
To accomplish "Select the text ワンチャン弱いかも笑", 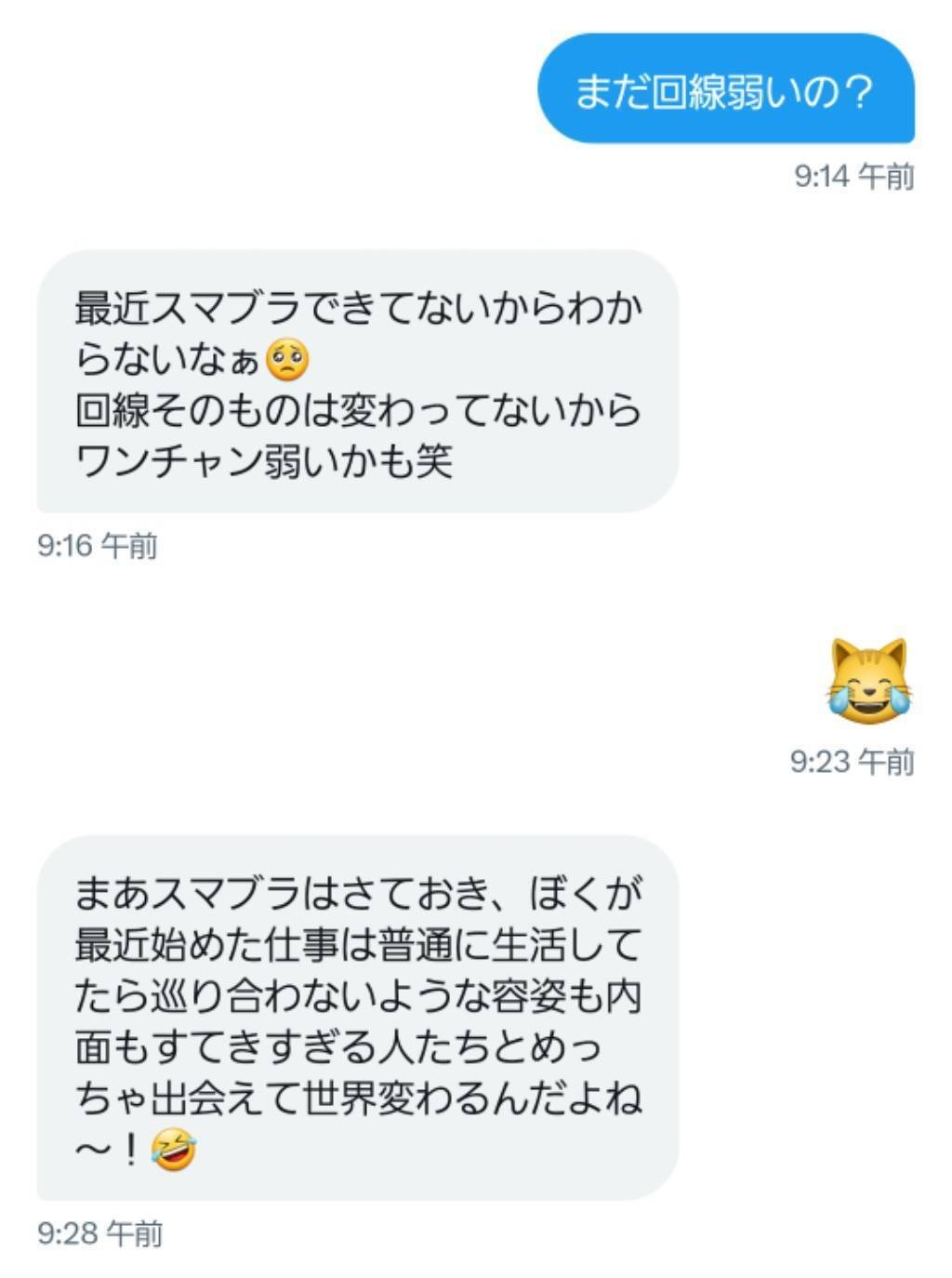I will 270,459.
